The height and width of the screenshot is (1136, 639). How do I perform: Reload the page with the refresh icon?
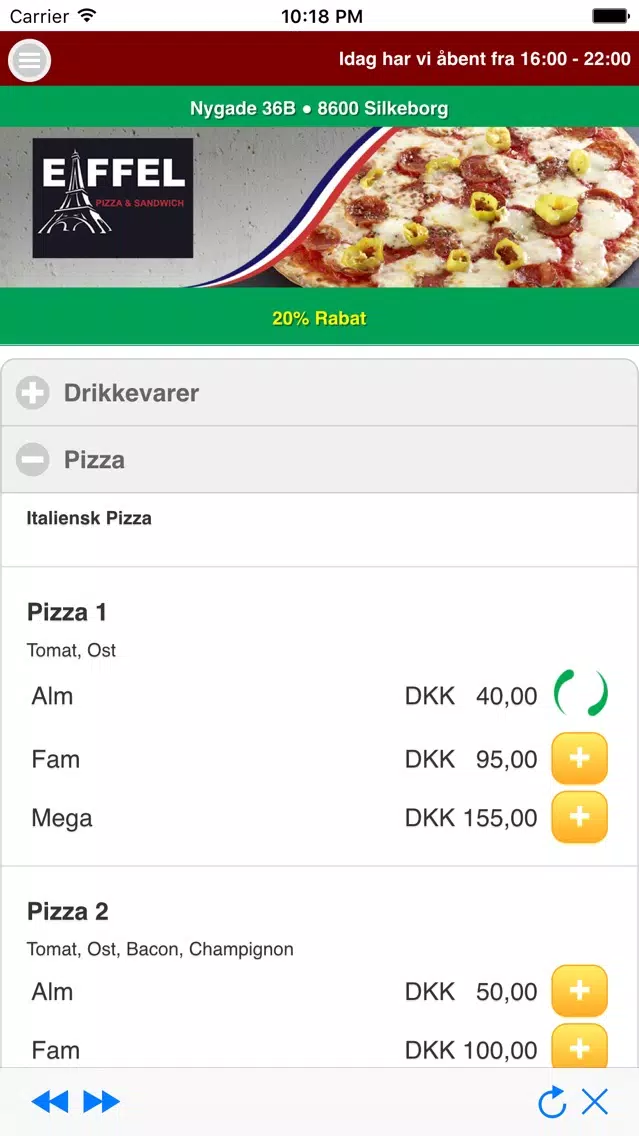point(552,1102)
